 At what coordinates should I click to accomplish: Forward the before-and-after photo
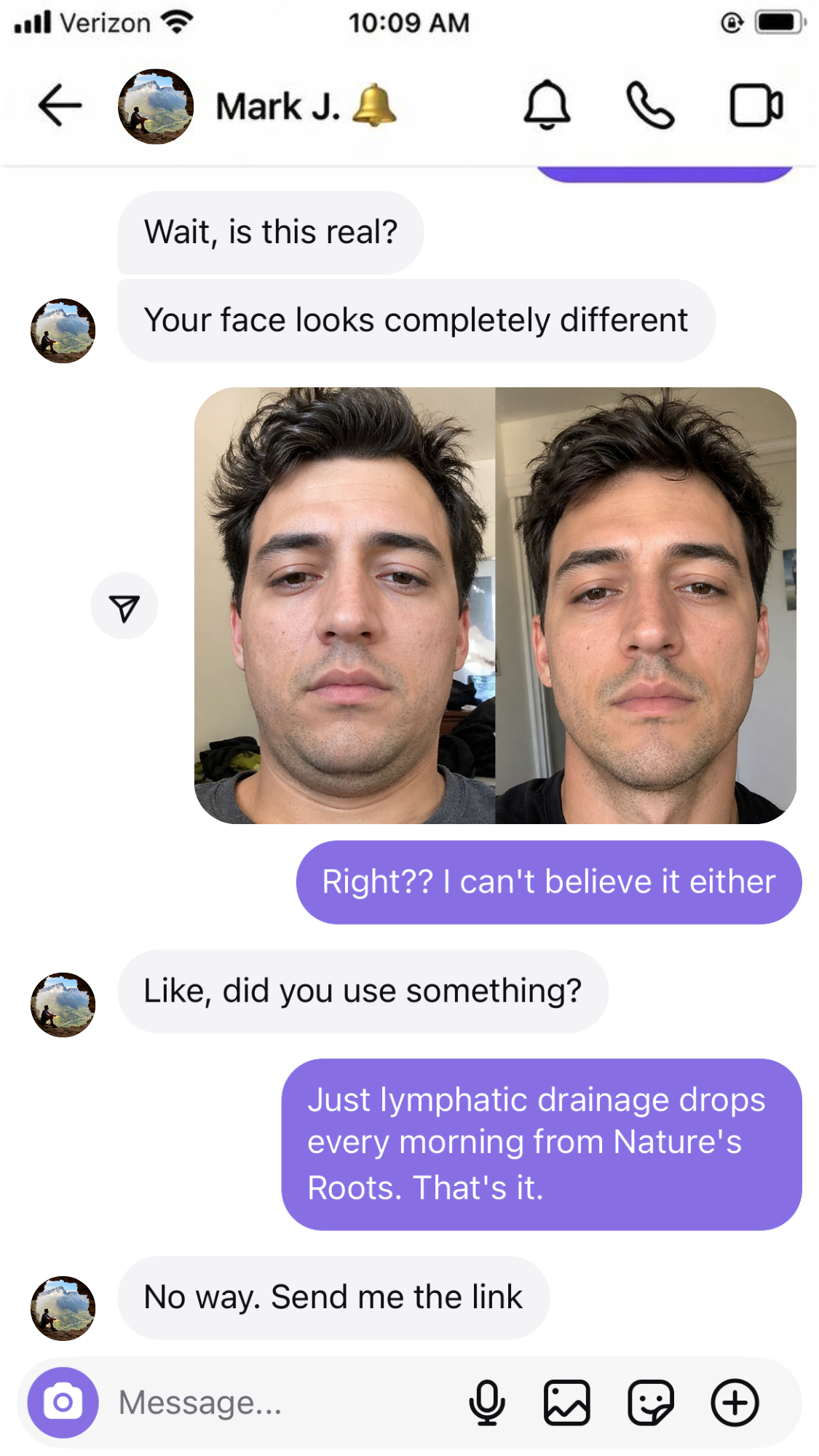tap(124, 606)
